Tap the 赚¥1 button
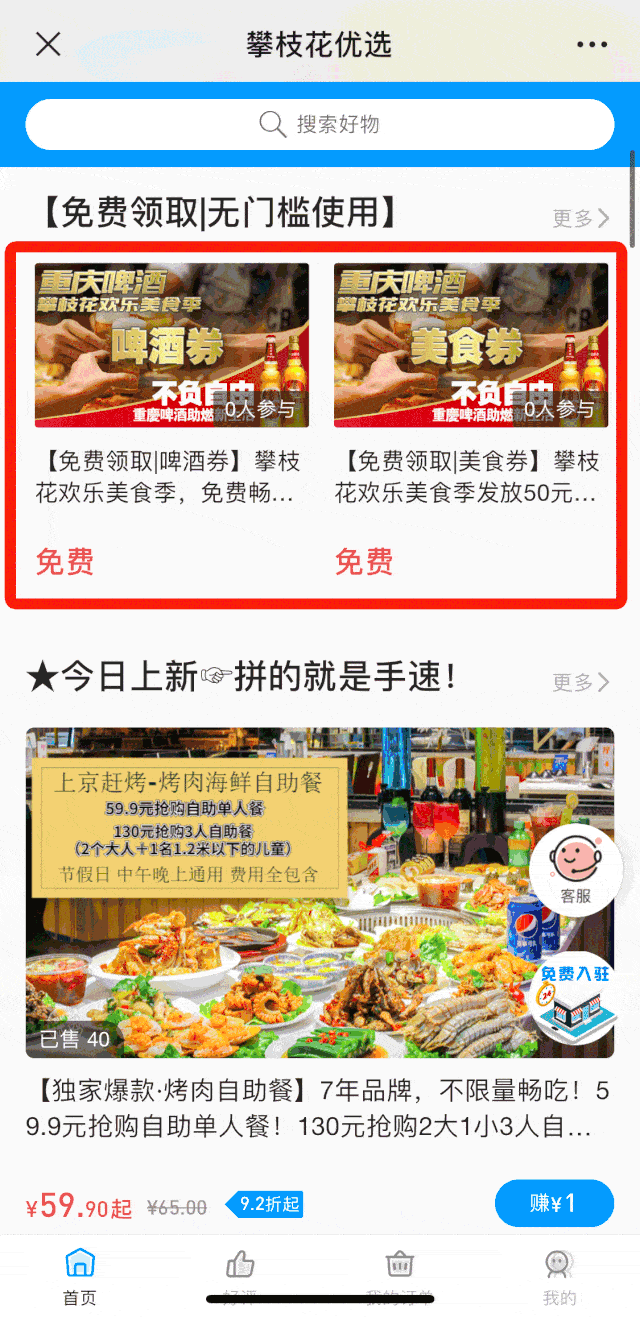Image resolution: width=640 pixels, height=1317 pixels. pos(553,1203)
